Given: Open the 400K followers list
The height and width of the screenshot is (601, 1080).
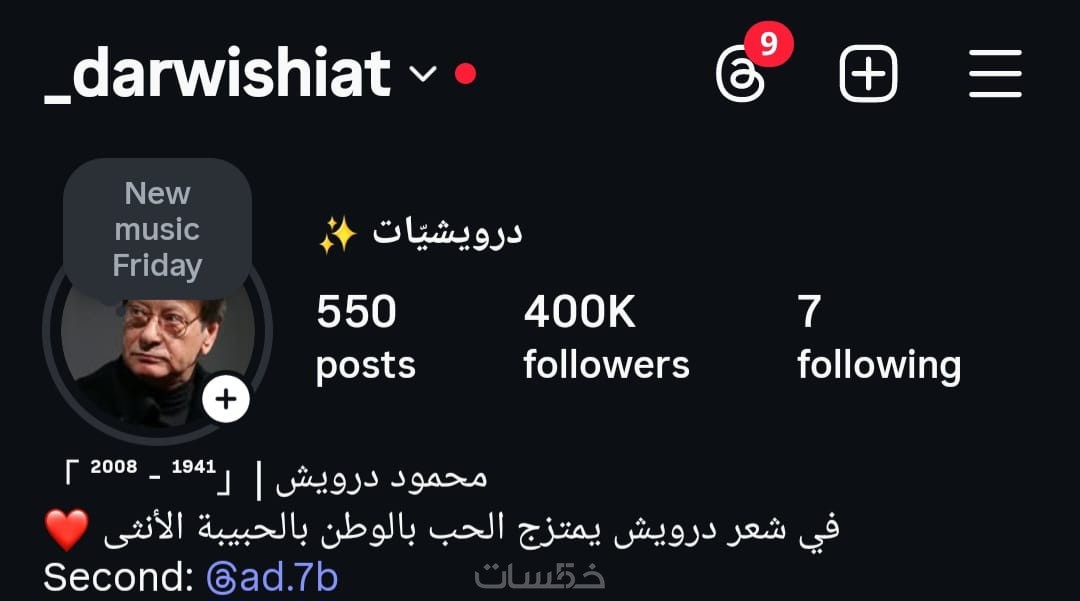Looking at the screenshot, I should point(606,338).
